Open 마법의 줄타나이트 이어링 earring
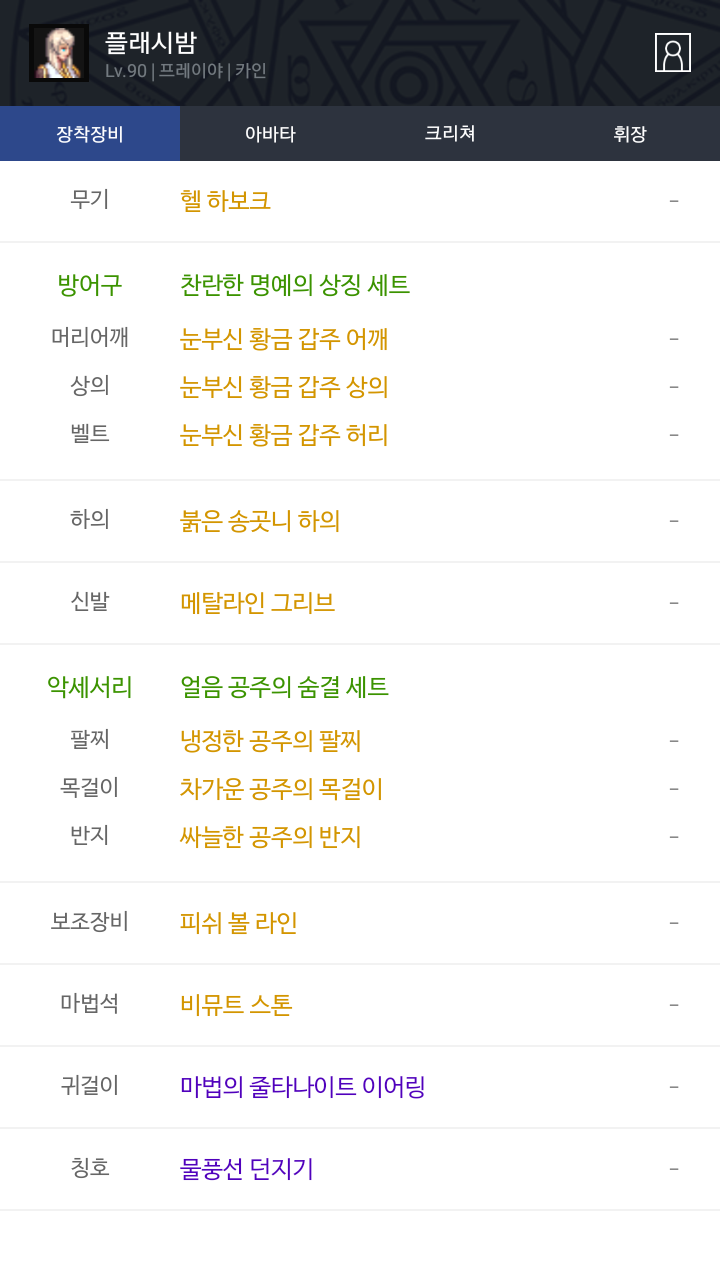The width and height of the screenshot is (720, 1280). tap(303, 1086)
